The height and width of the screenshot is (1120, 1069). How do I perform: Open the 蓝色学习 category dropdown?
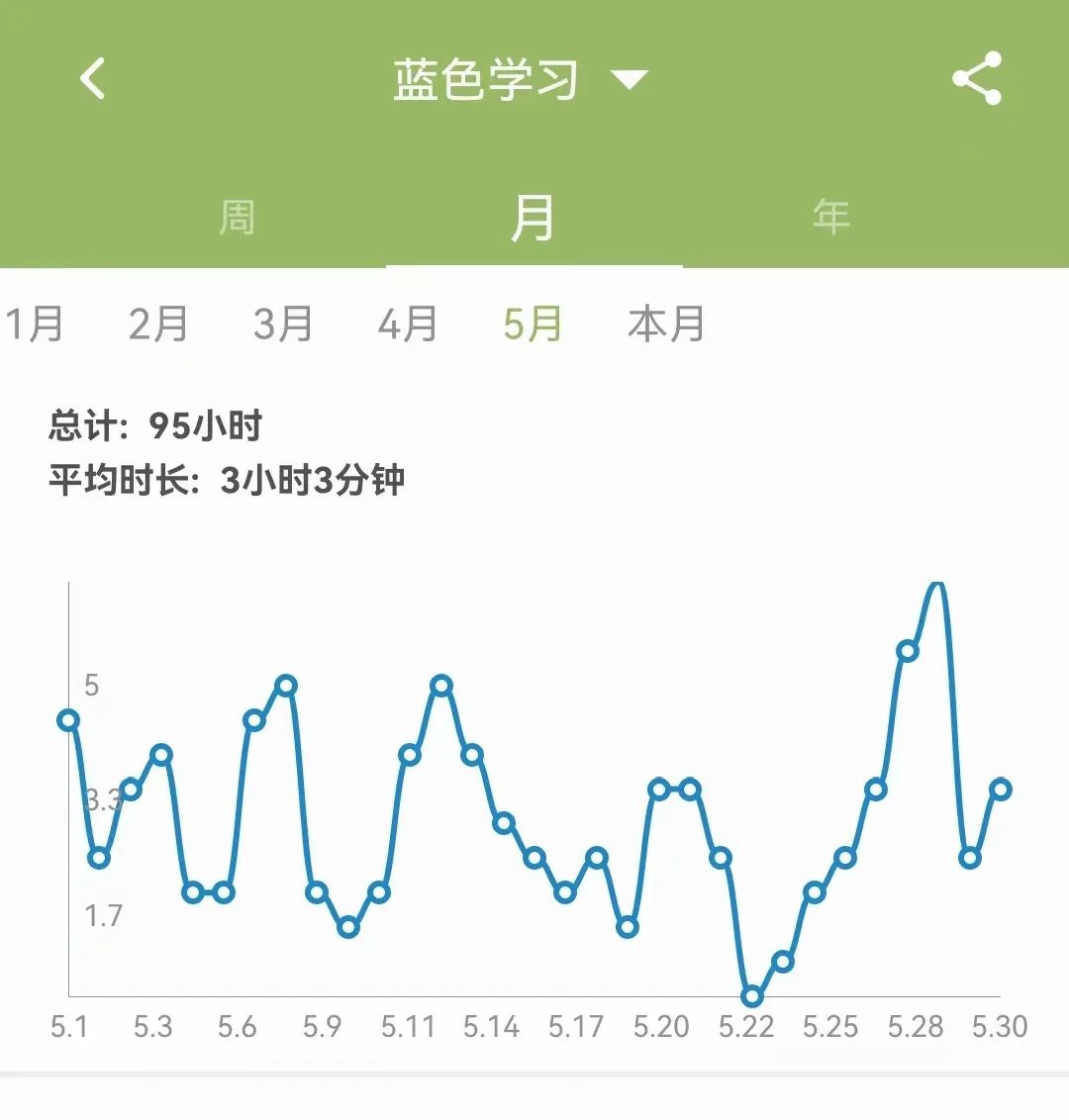[485, 79]
